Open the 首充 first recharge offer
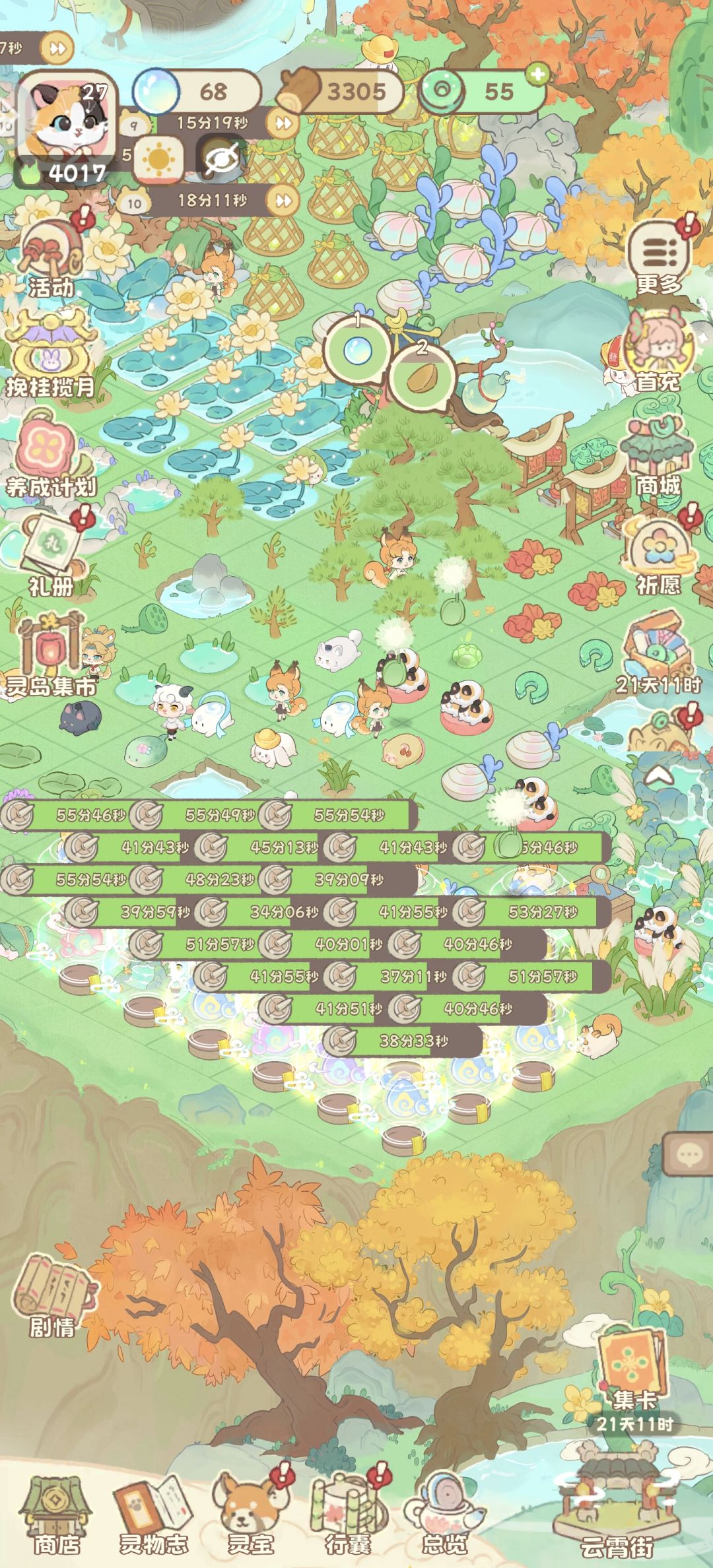Image resolution: width=713 pixels, height=1568 pixels. (658, 354)
